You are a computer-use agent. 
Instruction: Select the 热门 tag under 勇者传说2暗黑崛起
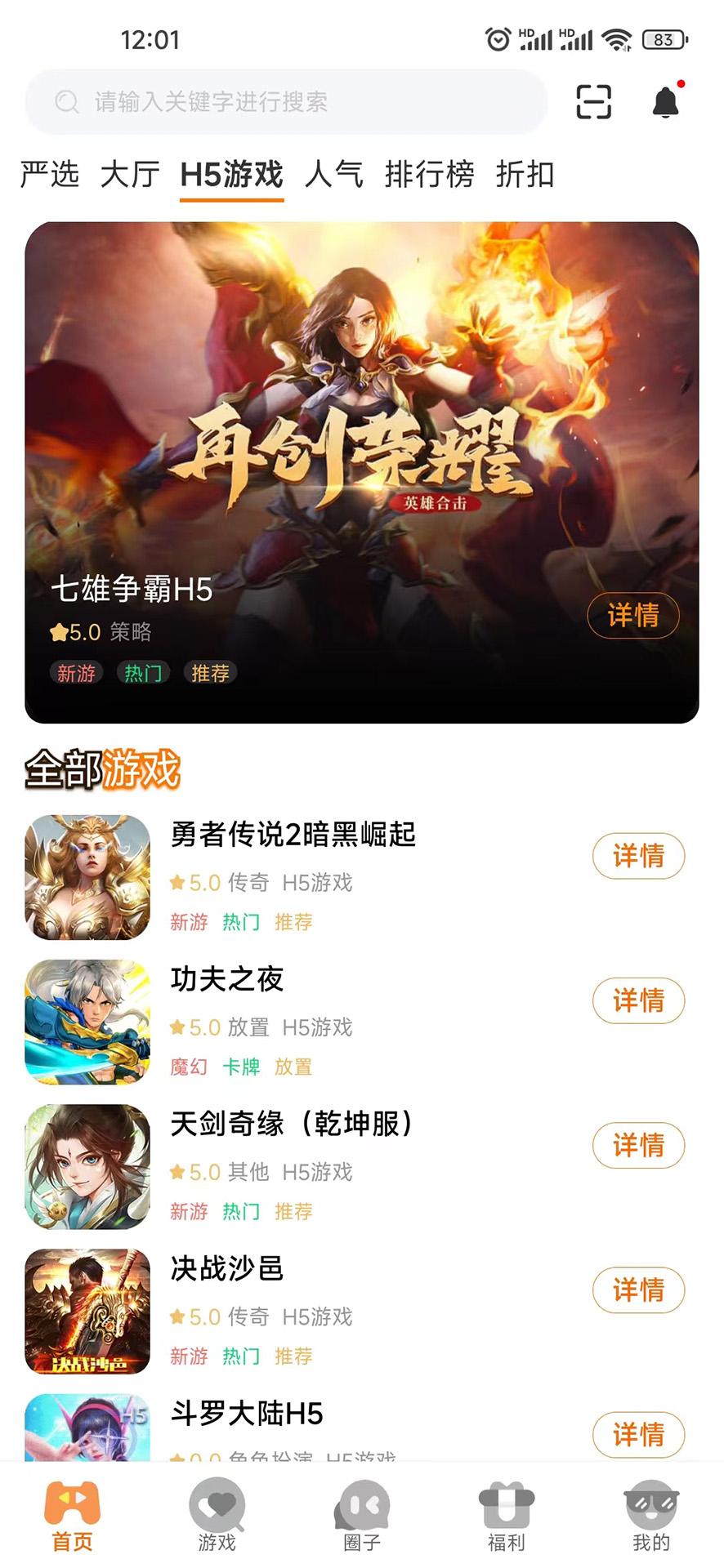pyautogui.click(x=240, y=922)
